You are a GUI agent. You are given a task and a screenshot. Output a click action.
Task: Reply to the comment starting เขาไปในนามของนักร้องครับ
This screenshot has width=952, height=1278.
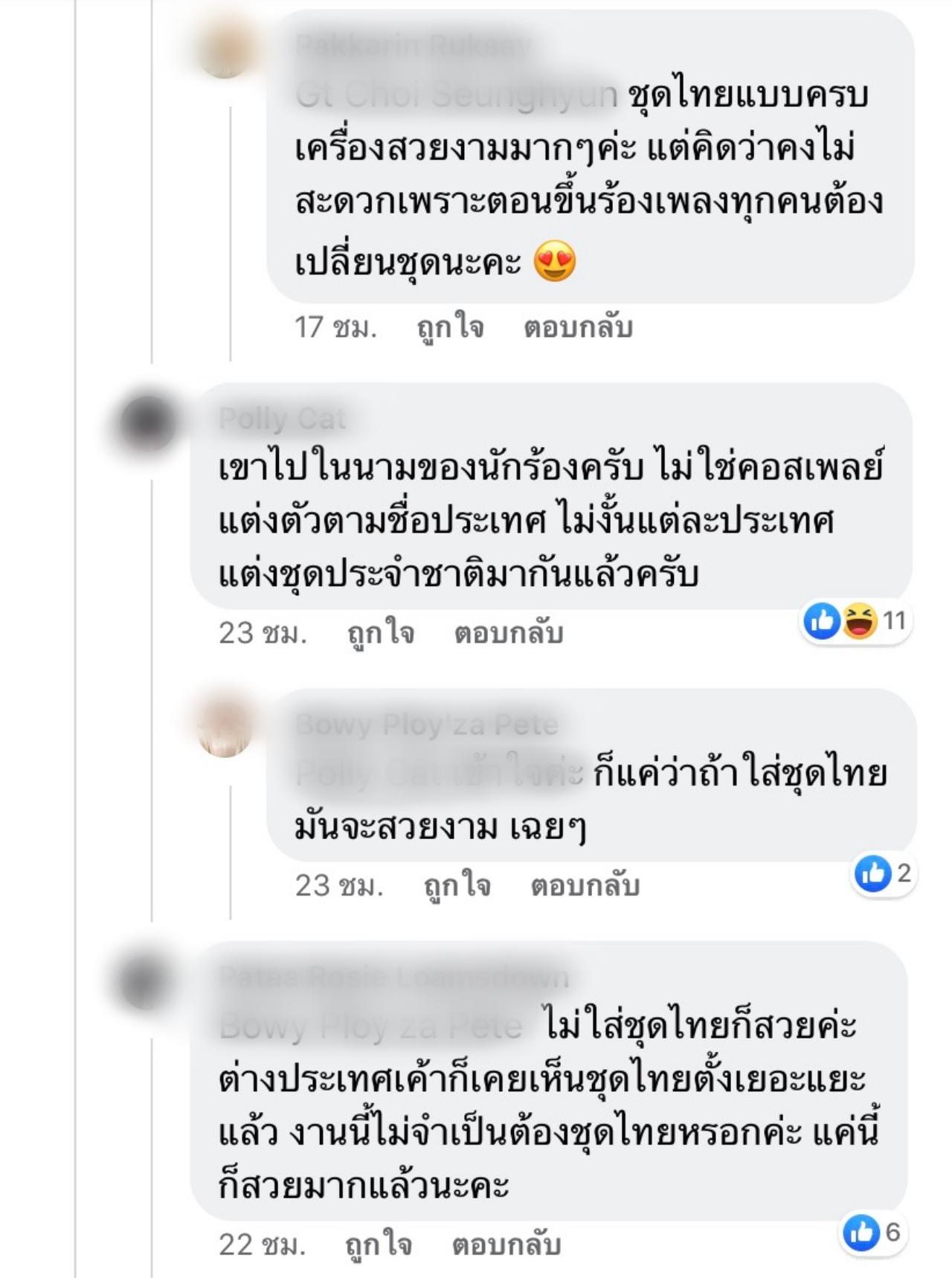[509, 633]
